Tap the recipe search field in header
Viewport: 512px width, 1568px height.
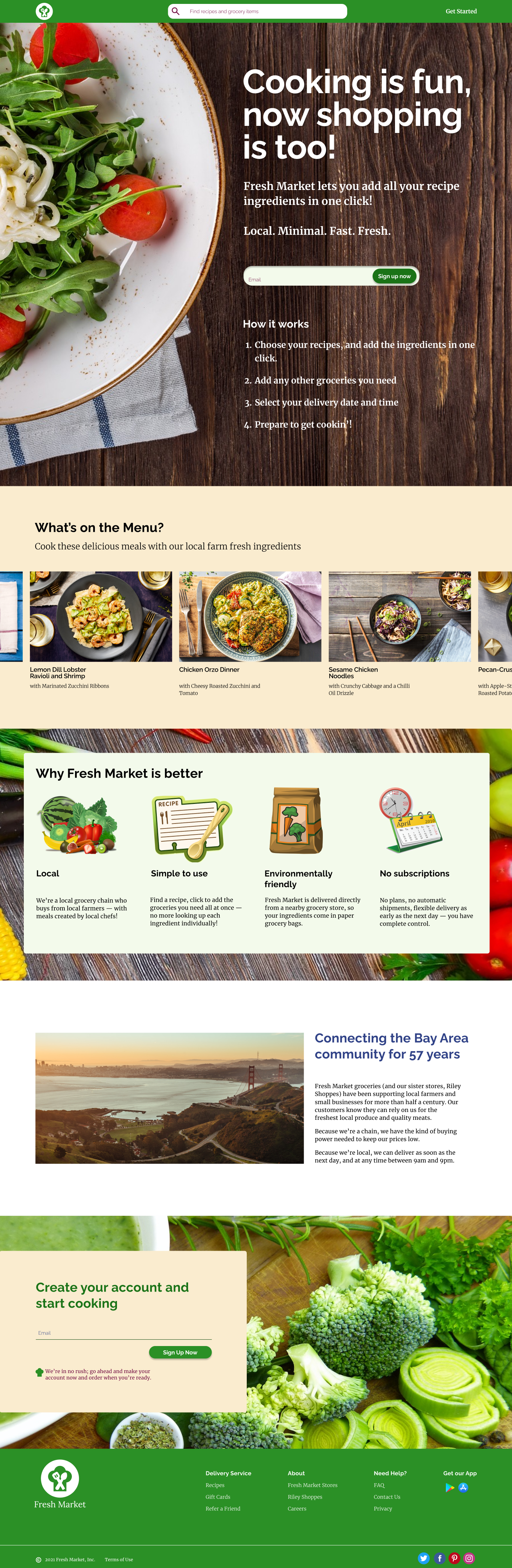click(261, 12)
